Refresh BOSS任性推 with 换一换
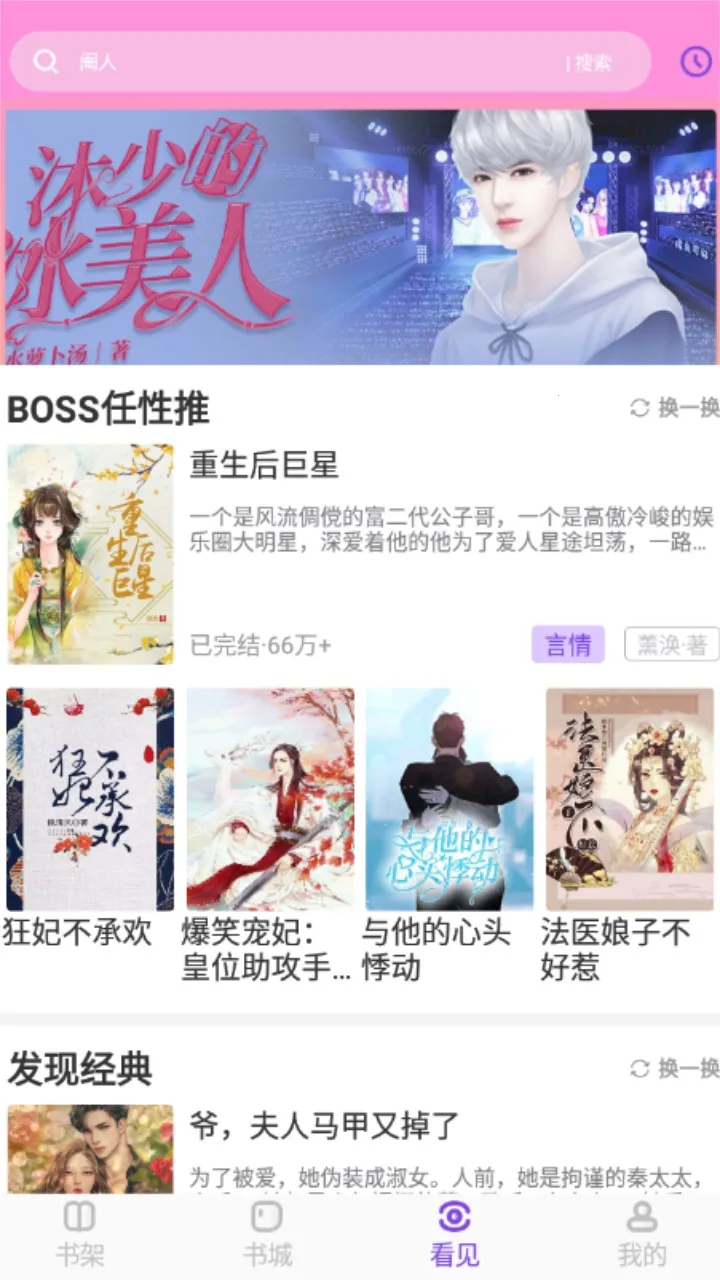Viewport: 720px width, 1280px height. 675,408
